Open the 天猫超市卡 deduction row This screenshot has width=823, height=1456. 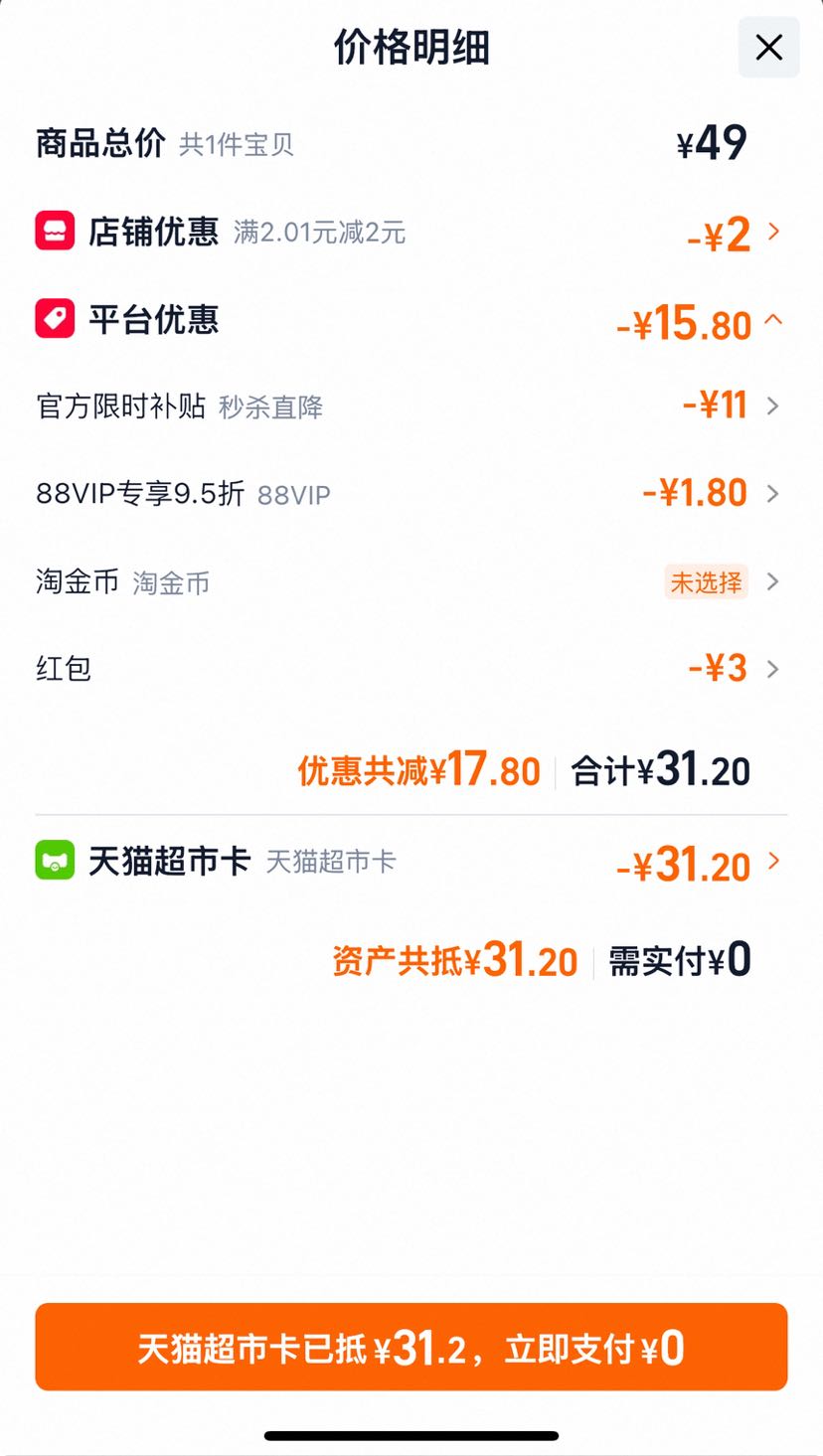click(411, 861)
